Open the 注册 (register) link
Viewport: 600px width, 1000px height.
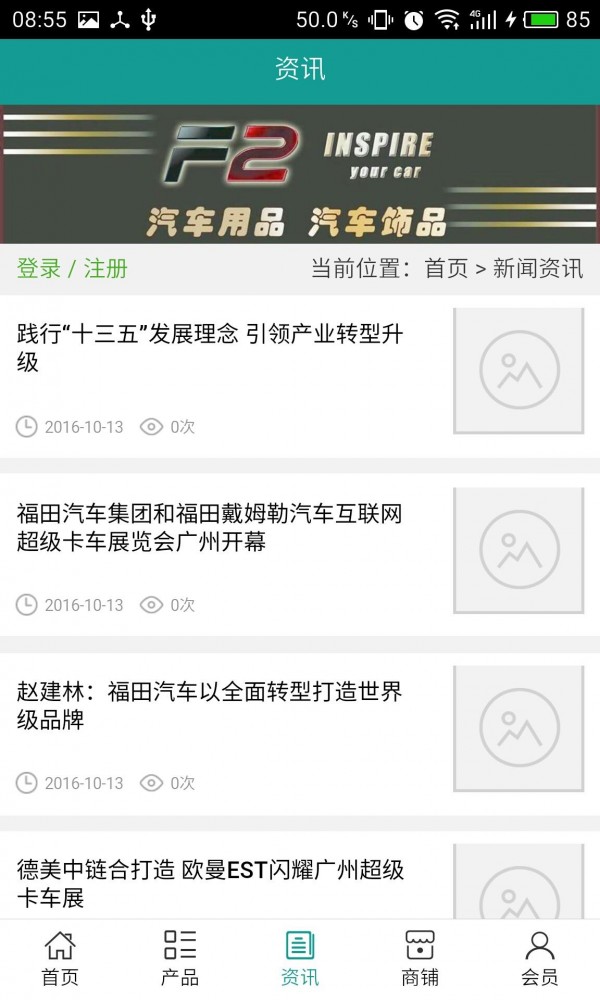point(106,269)
